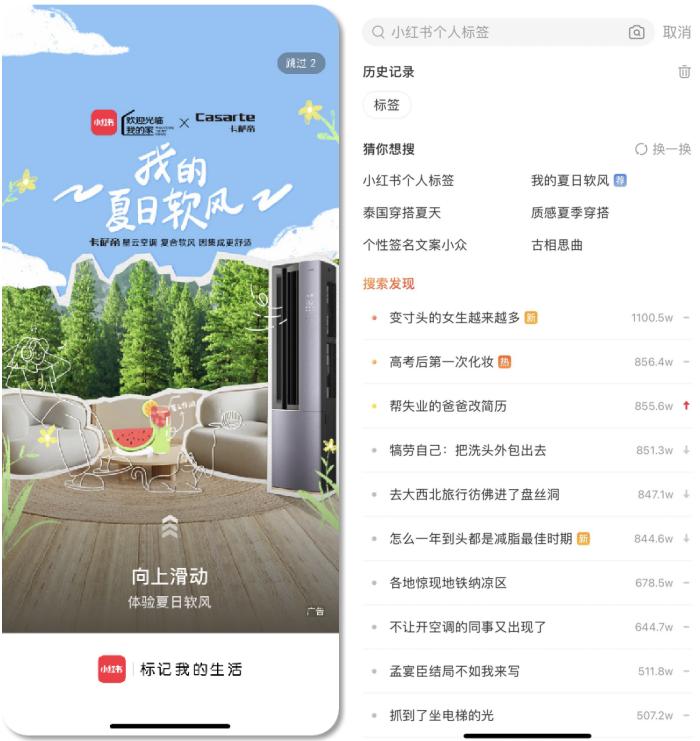Image resolution: width=700 pixels, height=741 pixels.
Task: Open trending topic 不让开空调的同事又出现了
Action: [x=468, y=627]
